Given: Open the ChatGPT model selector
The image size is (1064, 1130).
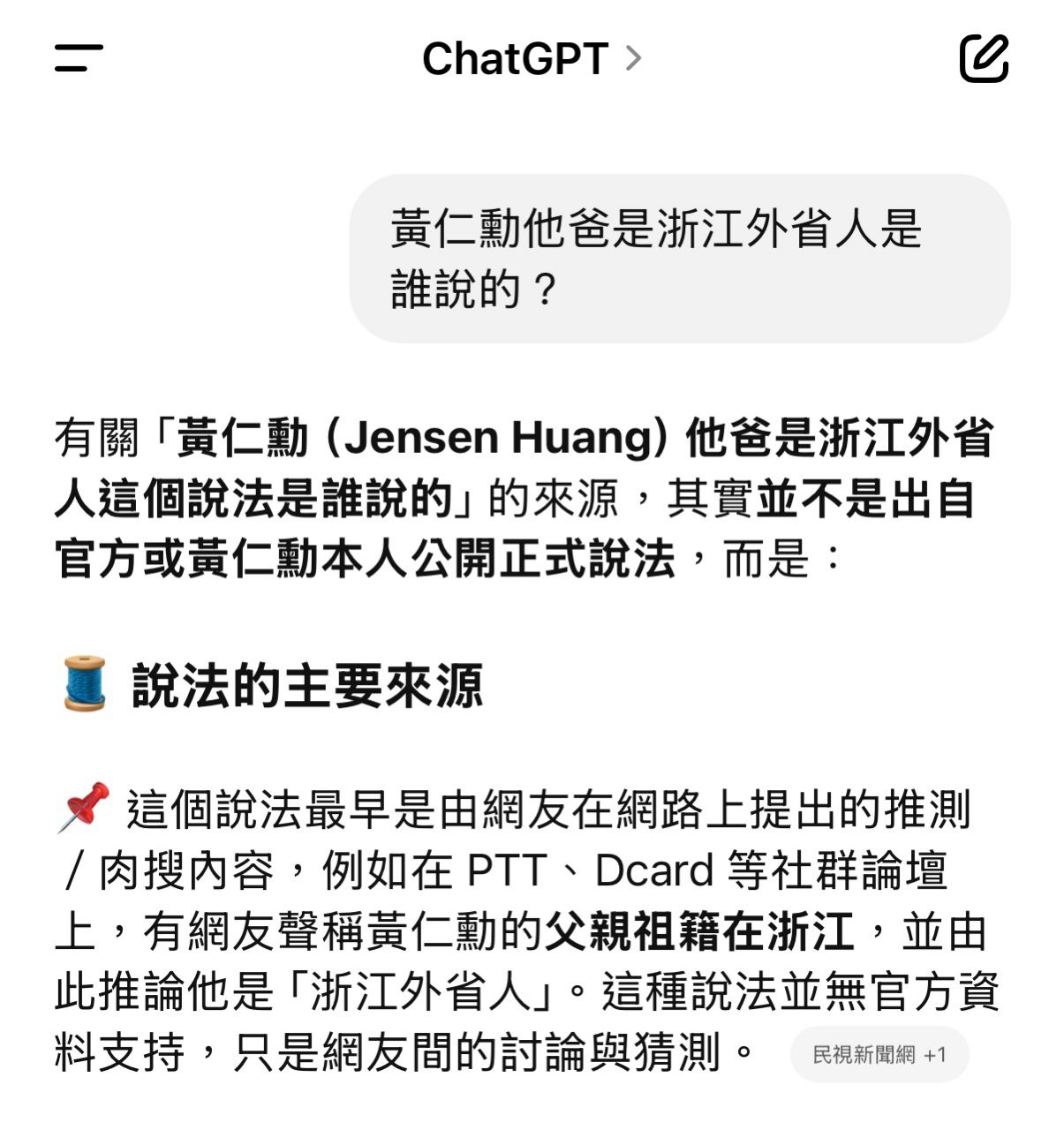Looking at the screenshot, I should coord(532,59).
